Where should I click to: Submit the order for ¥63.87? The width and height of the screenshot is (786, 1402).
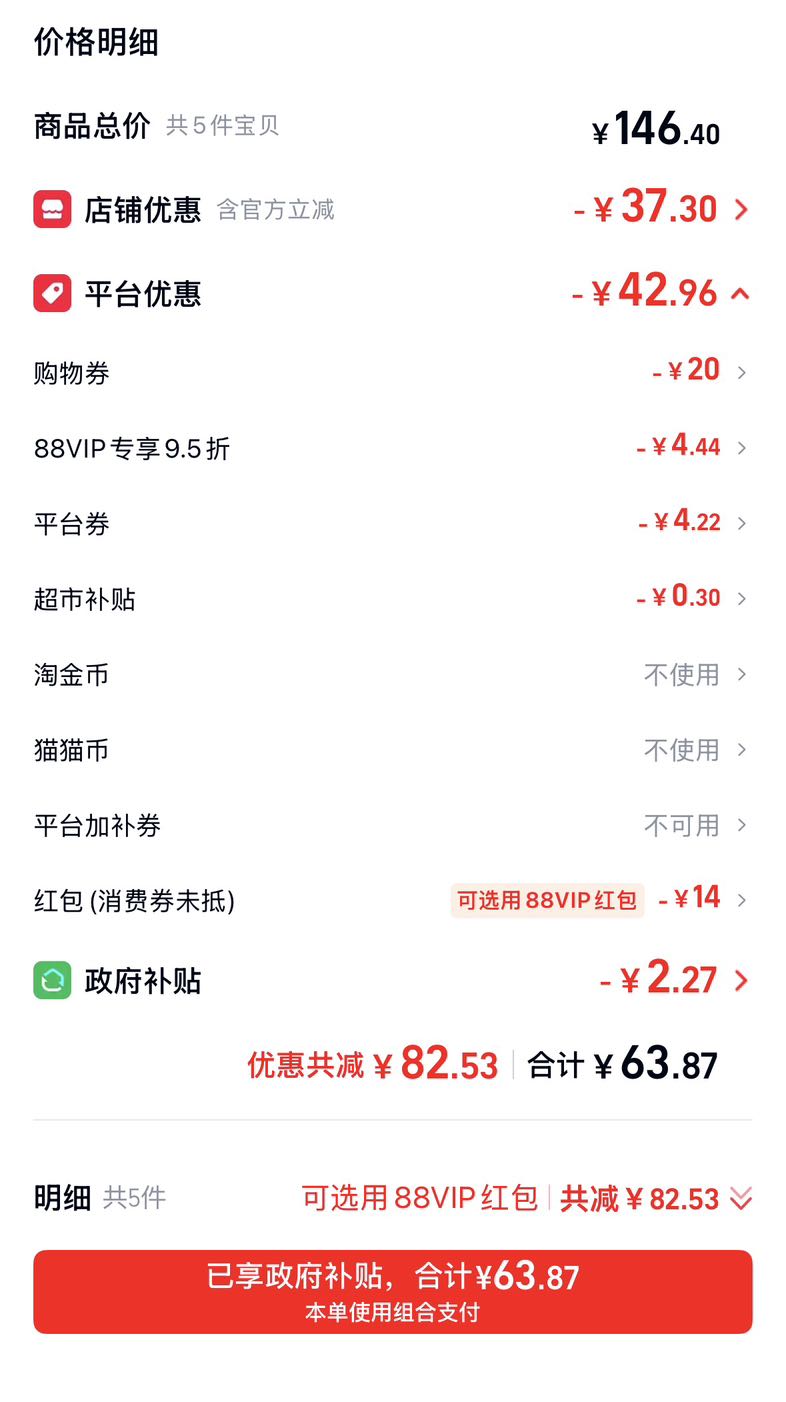[x=392, y=1292]
